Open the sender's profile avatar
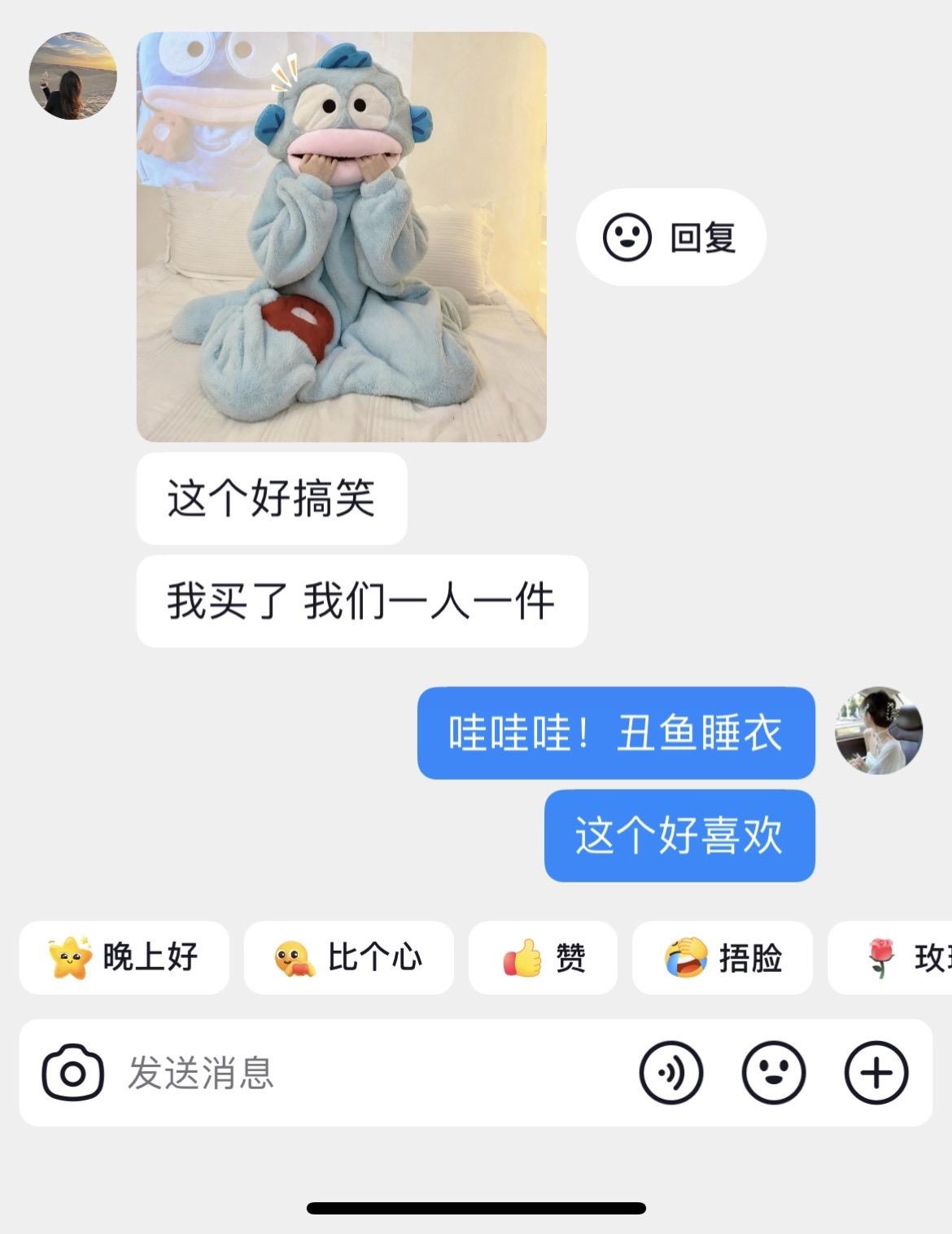Viewport: 952px width, 1234px height. click(73, 76)
